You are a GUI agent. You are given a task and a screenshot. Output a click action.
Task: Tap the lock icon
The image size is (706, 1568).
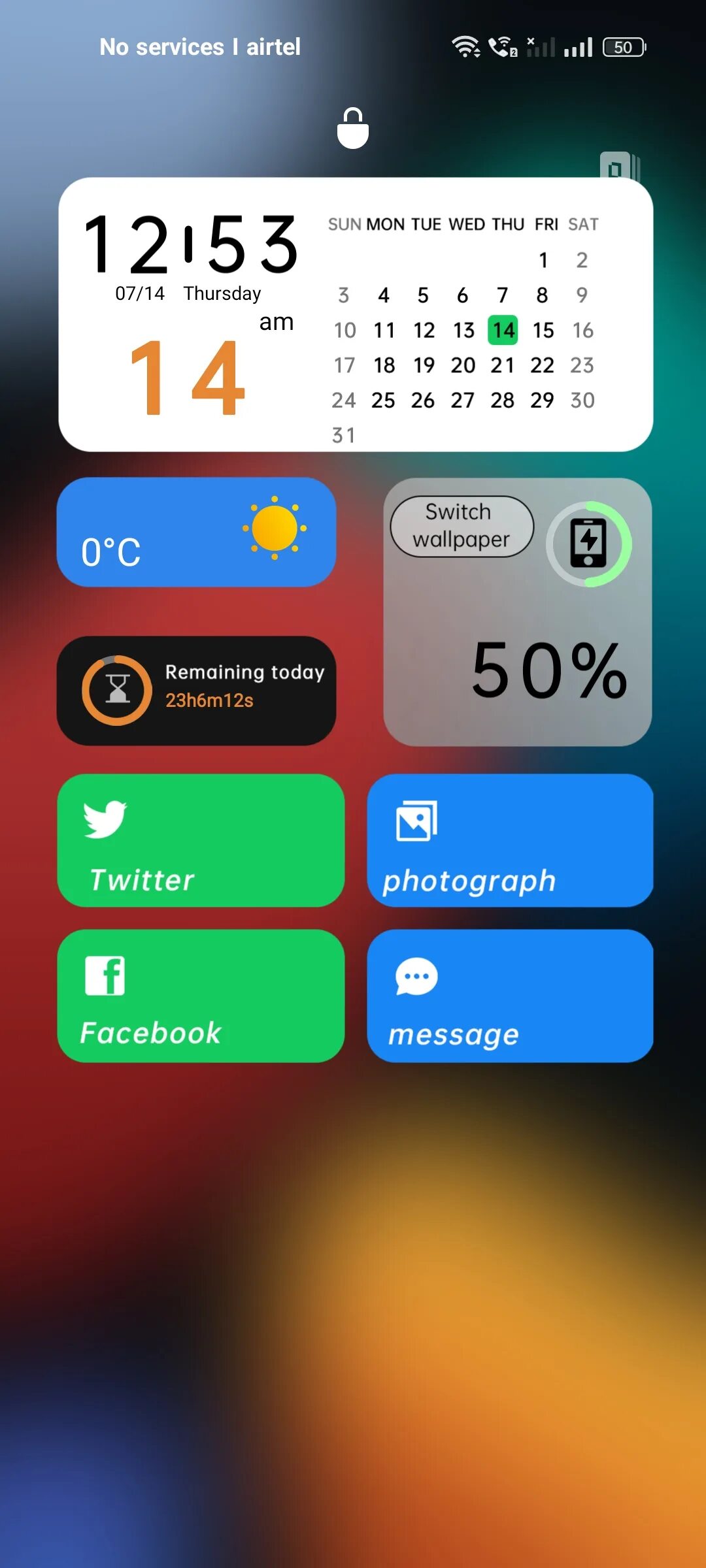point(353,129)
